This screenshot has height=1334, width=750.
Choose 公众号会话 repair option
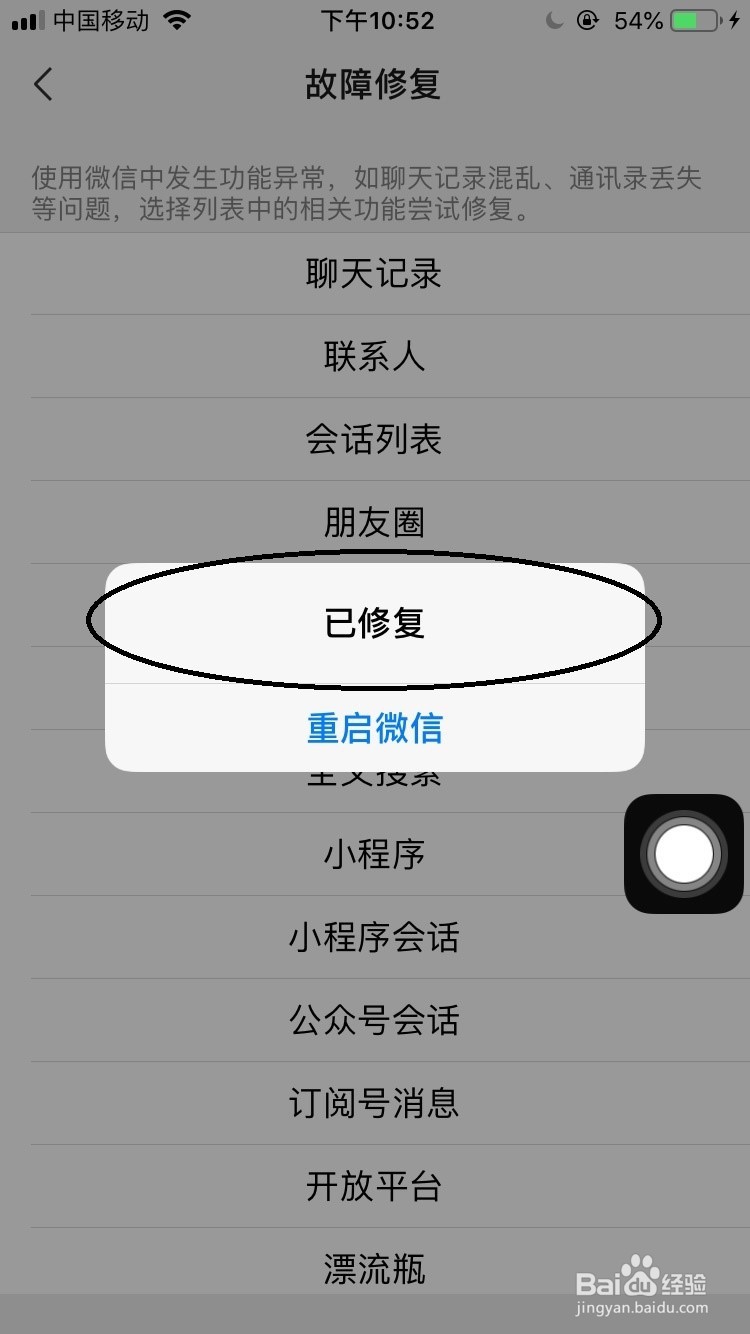click(x=375, y=1020)
